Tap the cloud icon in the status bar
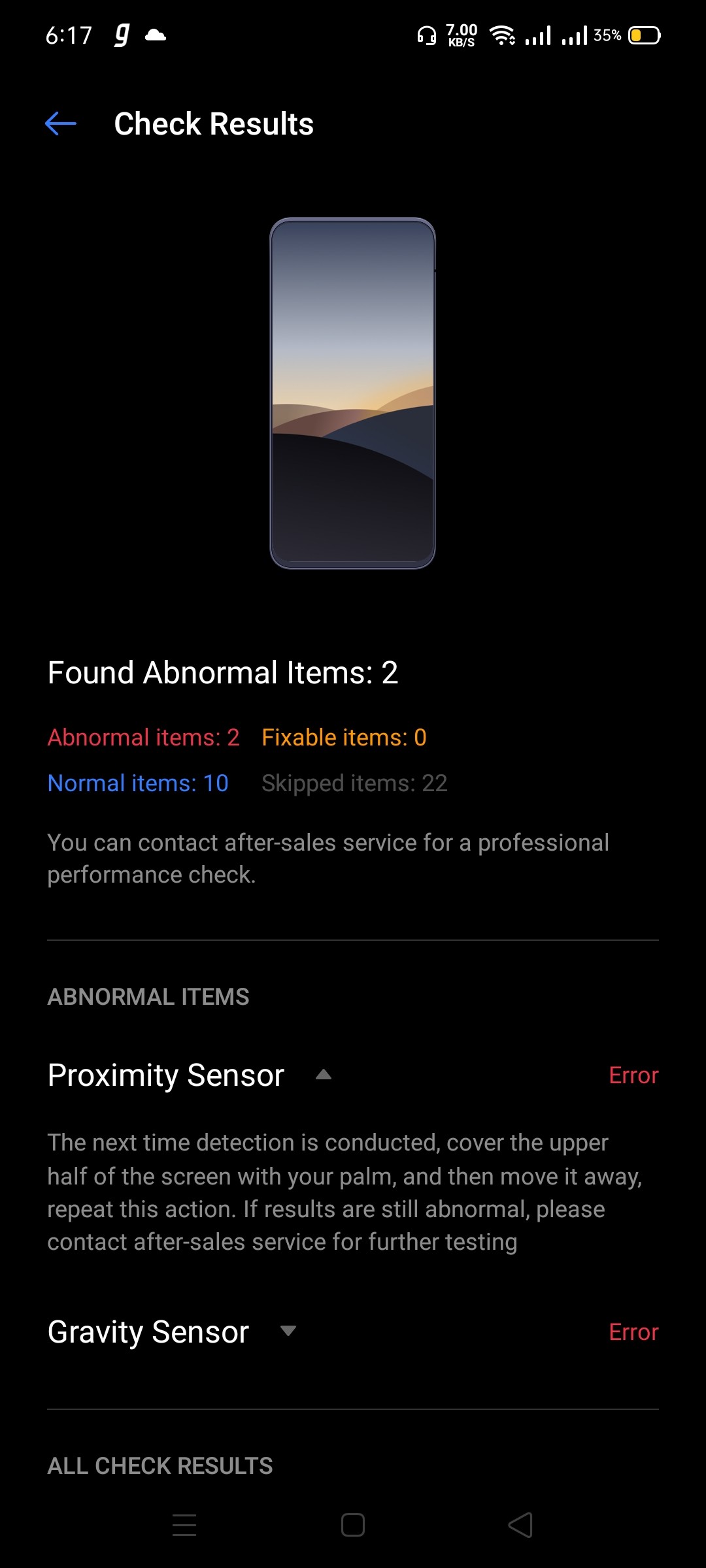This screenshot has height=1568, width=706. tap(156, 35)
